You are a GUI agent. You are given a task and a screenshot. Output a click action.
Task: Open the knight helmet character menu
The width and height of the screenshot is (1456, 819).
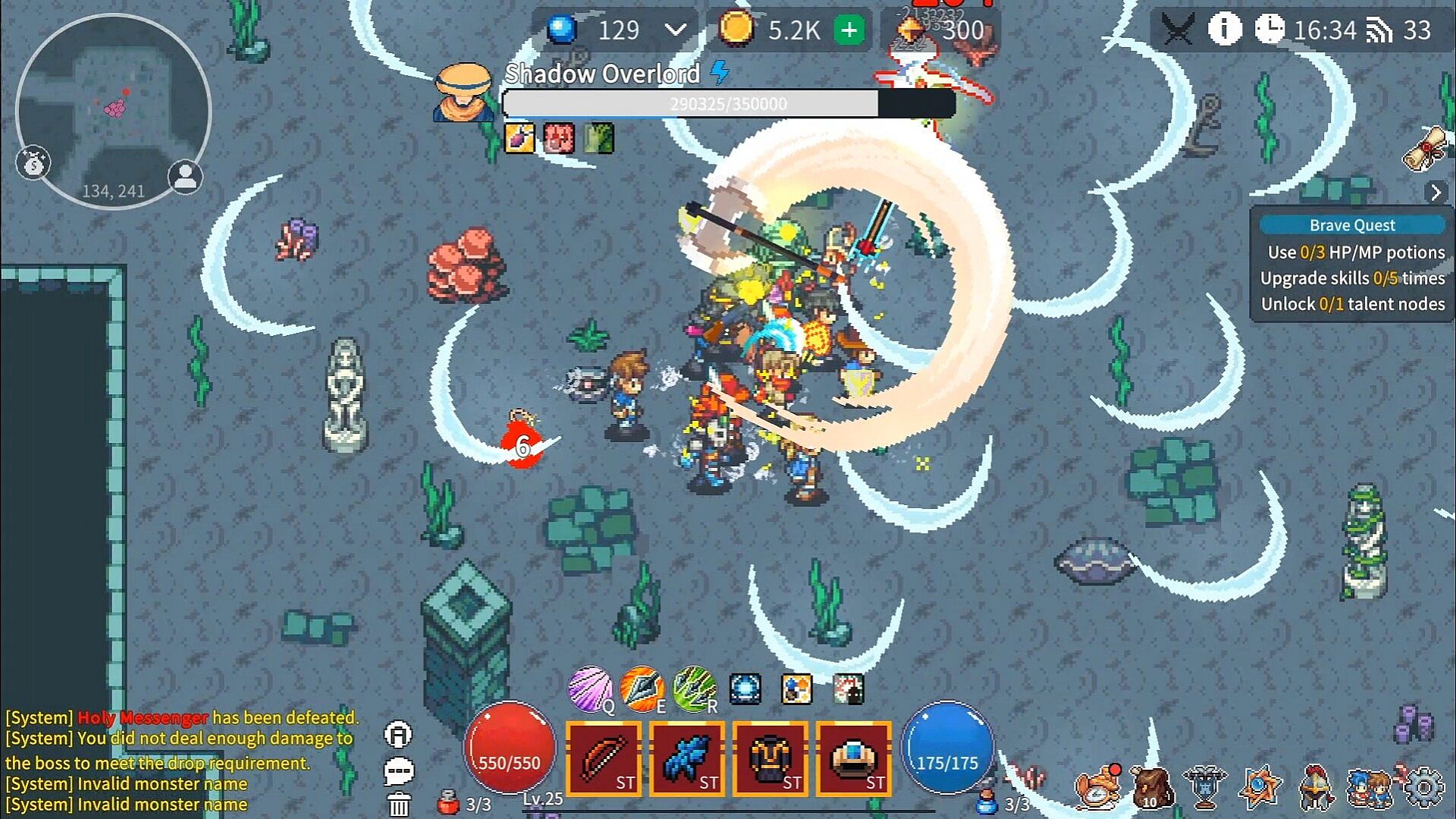tap(1316, 787)
